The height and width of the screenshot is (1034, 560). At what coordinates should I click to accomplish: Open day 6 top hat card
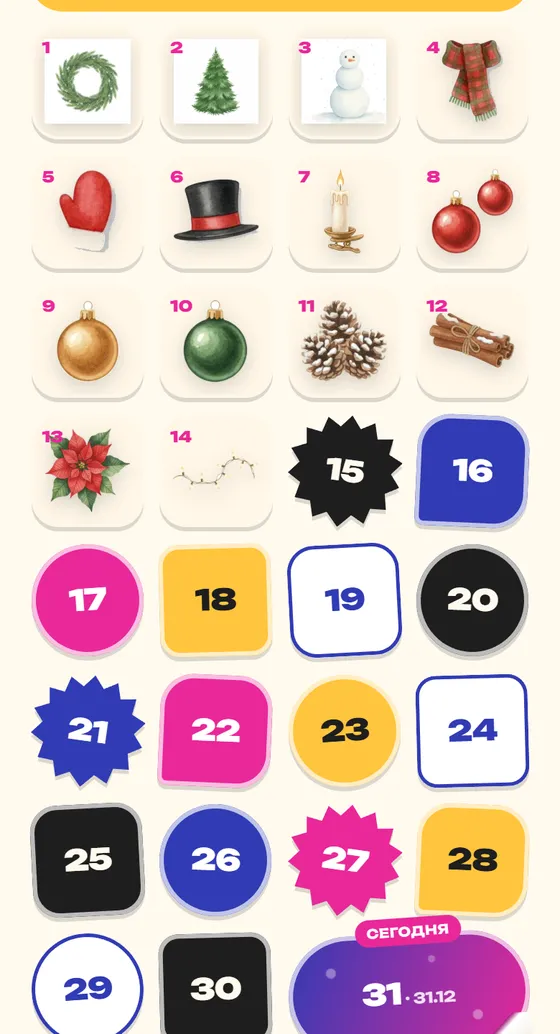[216, 214]
